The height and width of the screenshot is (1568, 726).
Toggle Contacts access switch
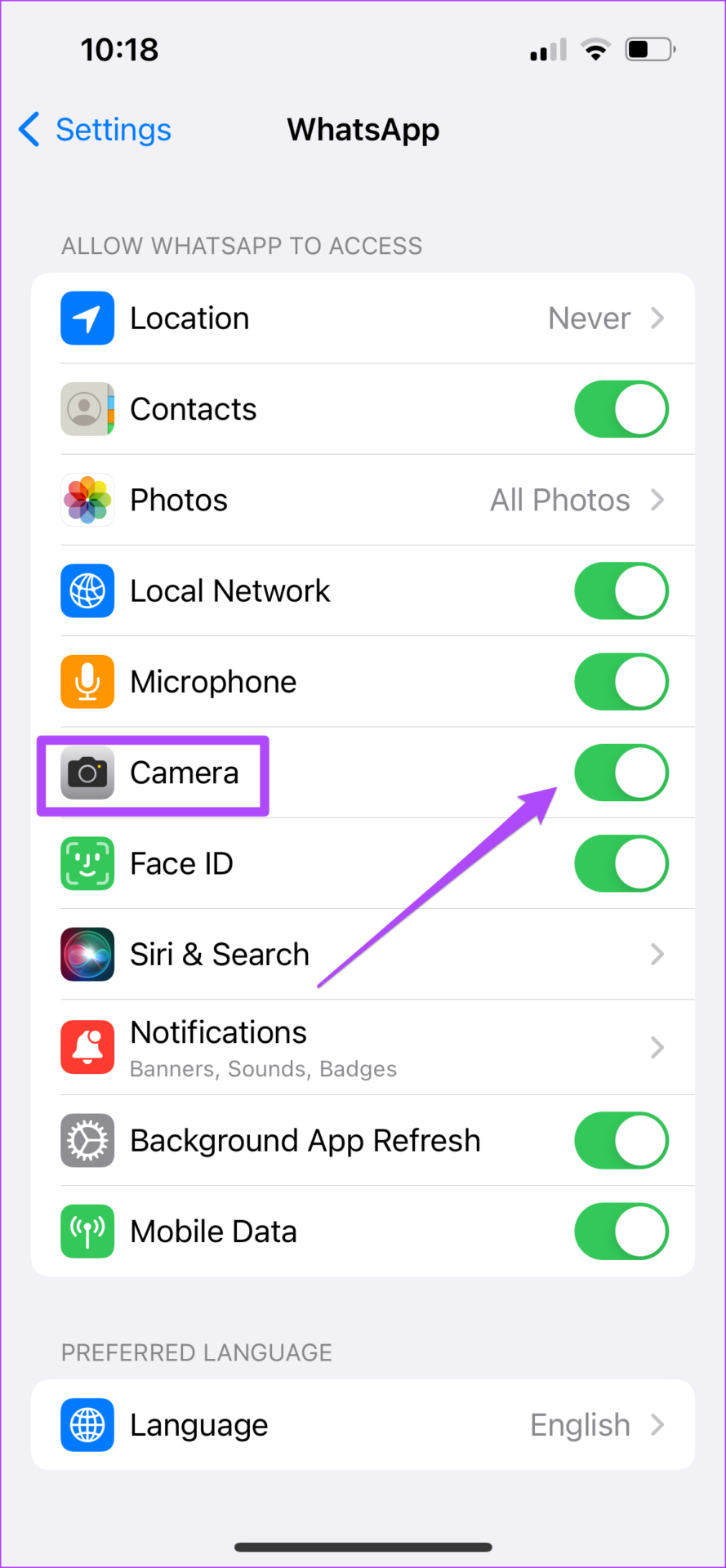[621, 409]
